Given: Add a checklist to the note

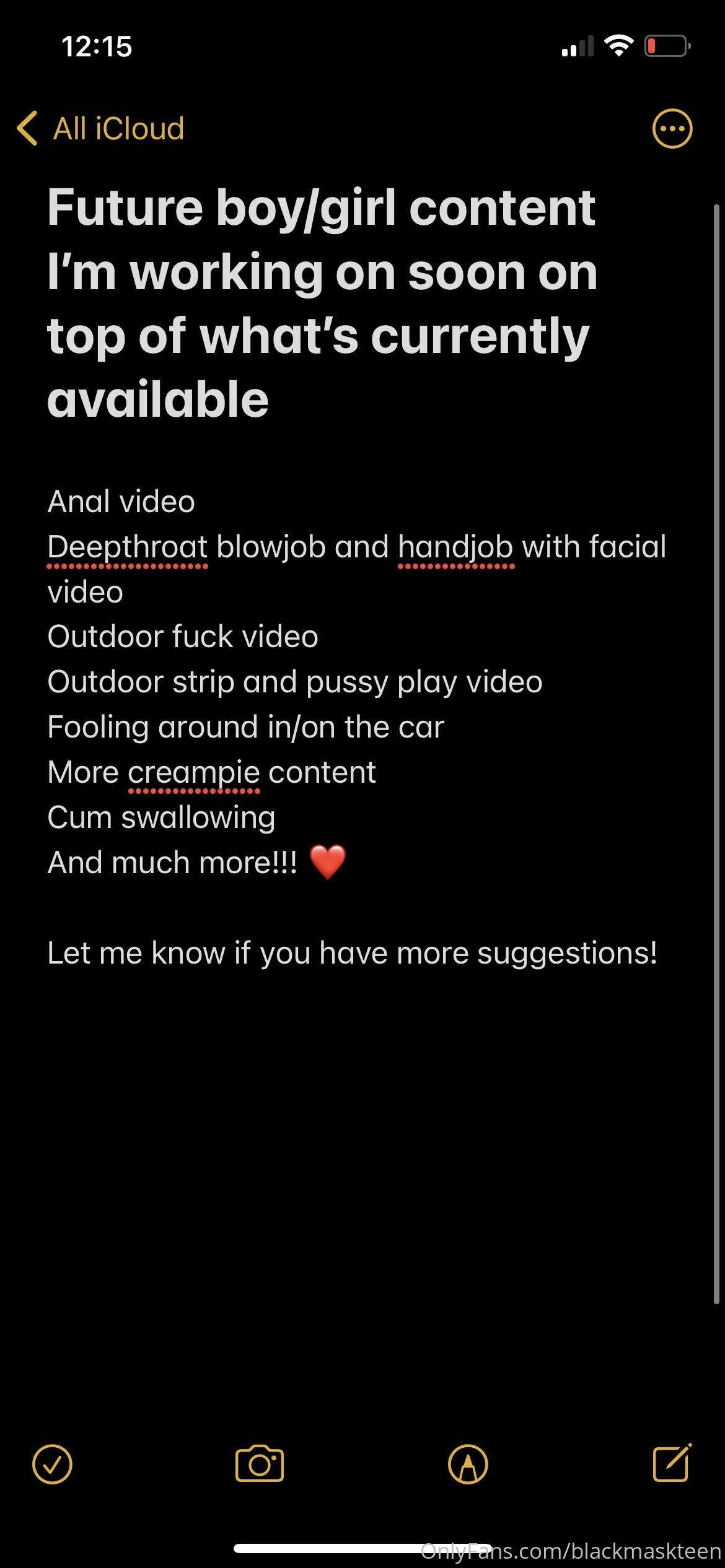Looking at the screenshot, I should point(52,1465).
